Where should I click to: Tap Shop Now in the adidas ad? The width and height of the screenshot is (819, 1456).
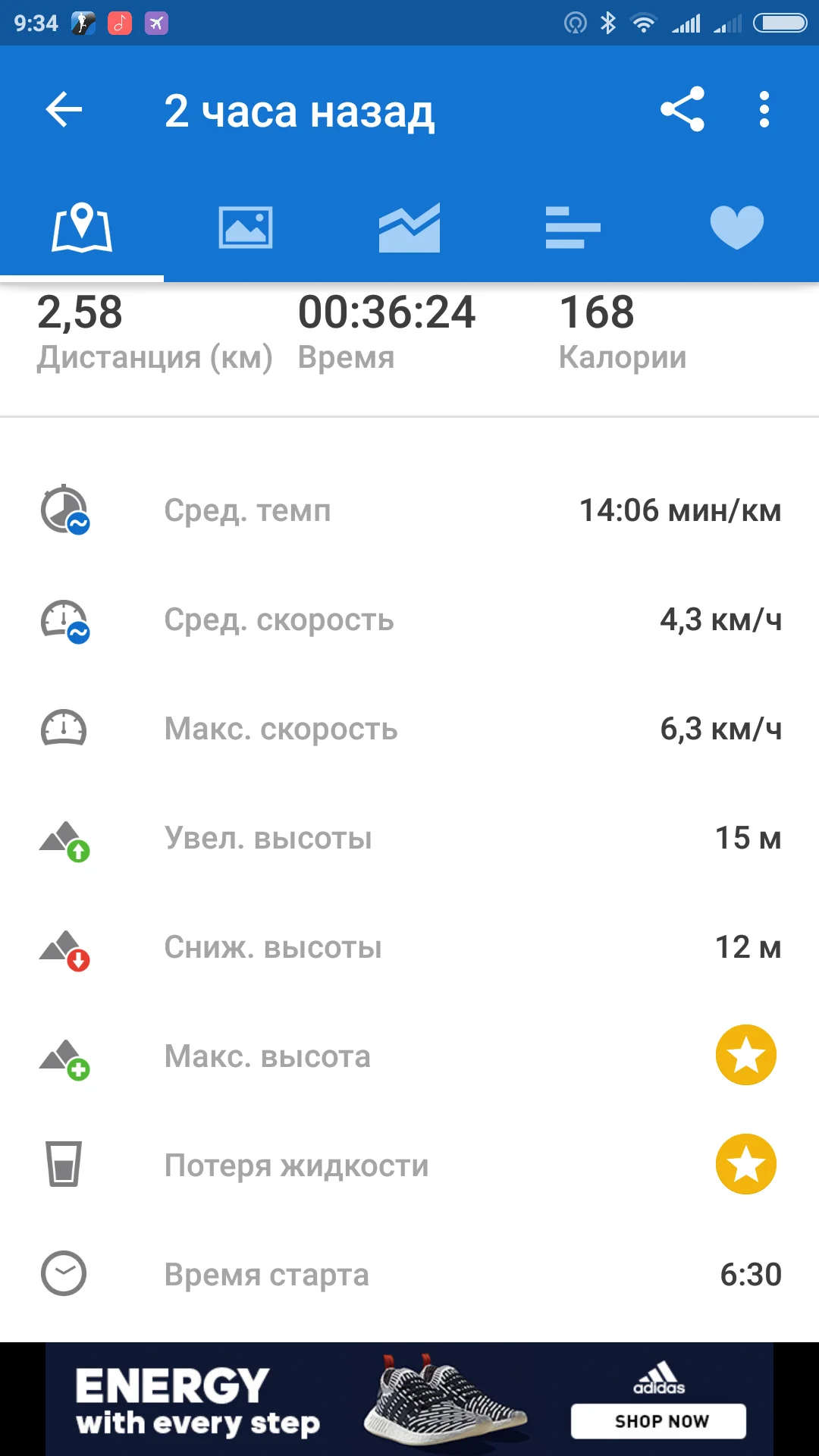658,1421
